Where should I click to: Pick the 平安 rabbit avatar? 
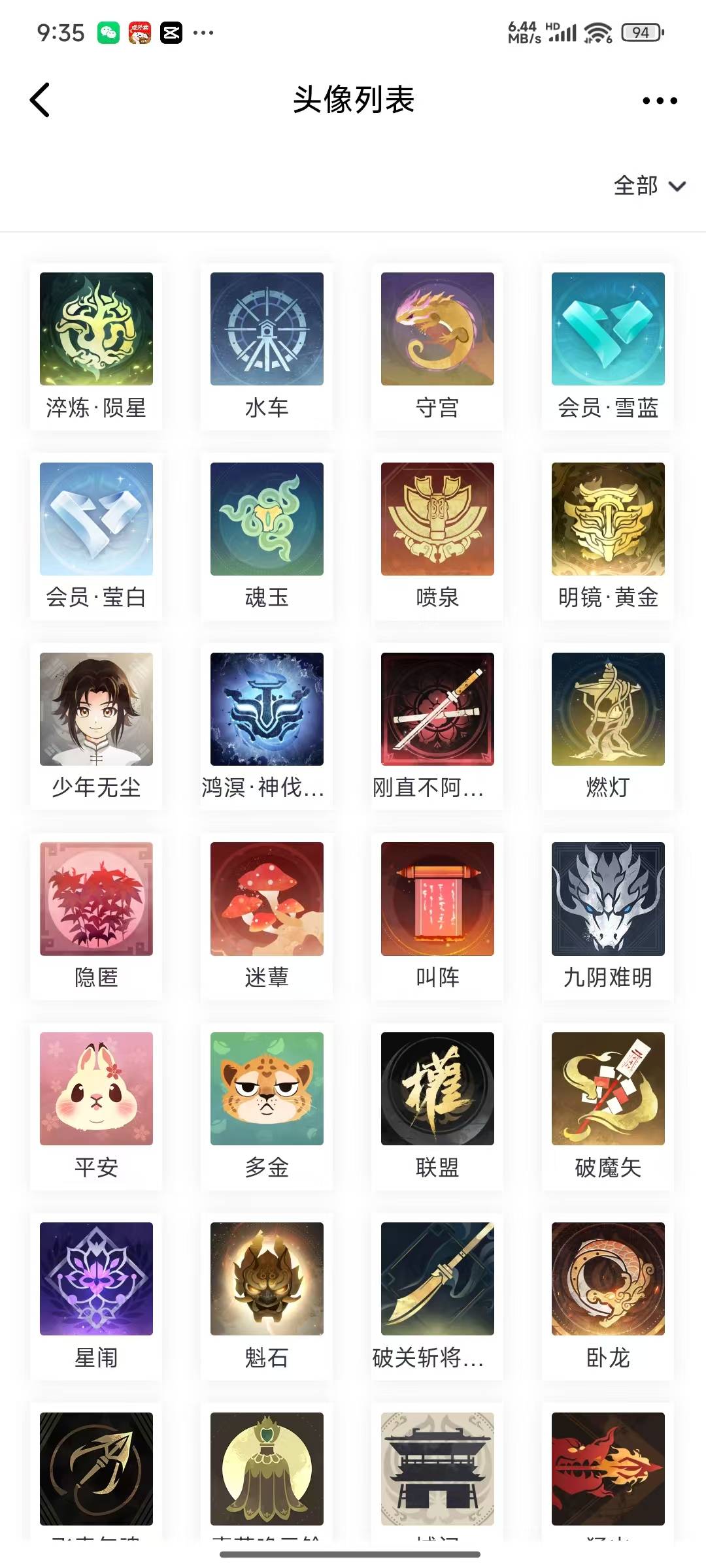pos(96,1089)
